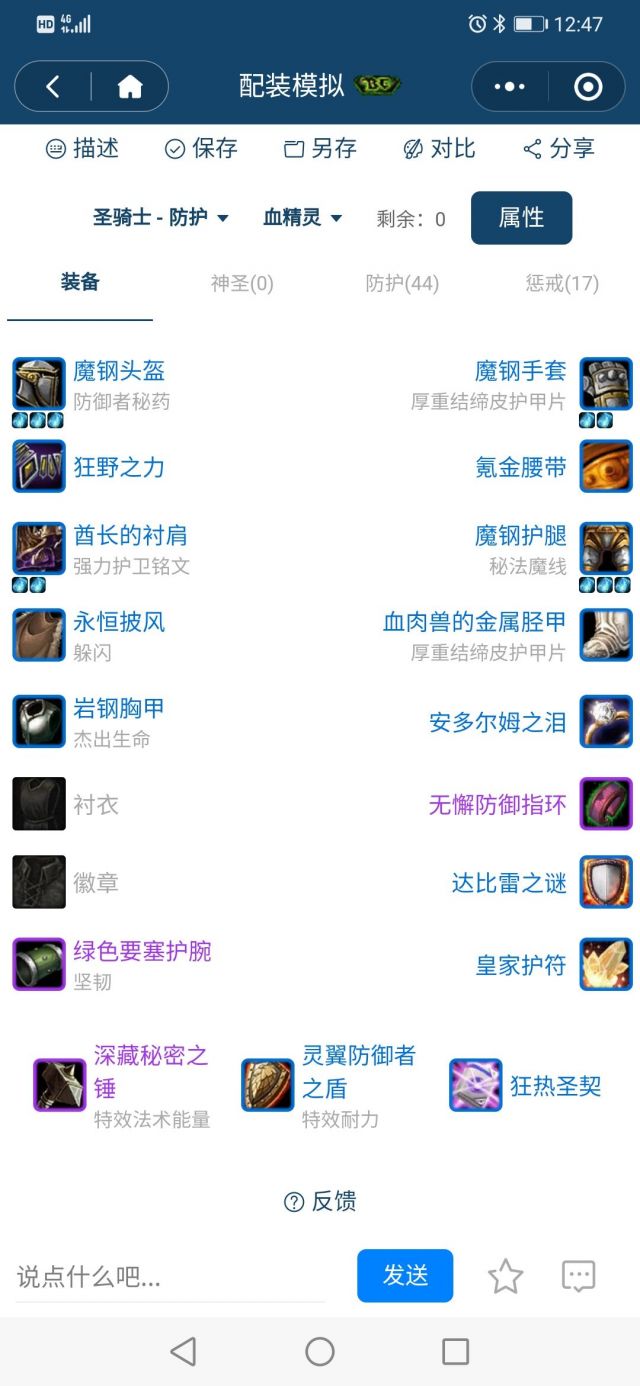The height and width of the screenshot is (1386, 640).
Task: Save the gear set with 保存
Action: click(201, 149)
